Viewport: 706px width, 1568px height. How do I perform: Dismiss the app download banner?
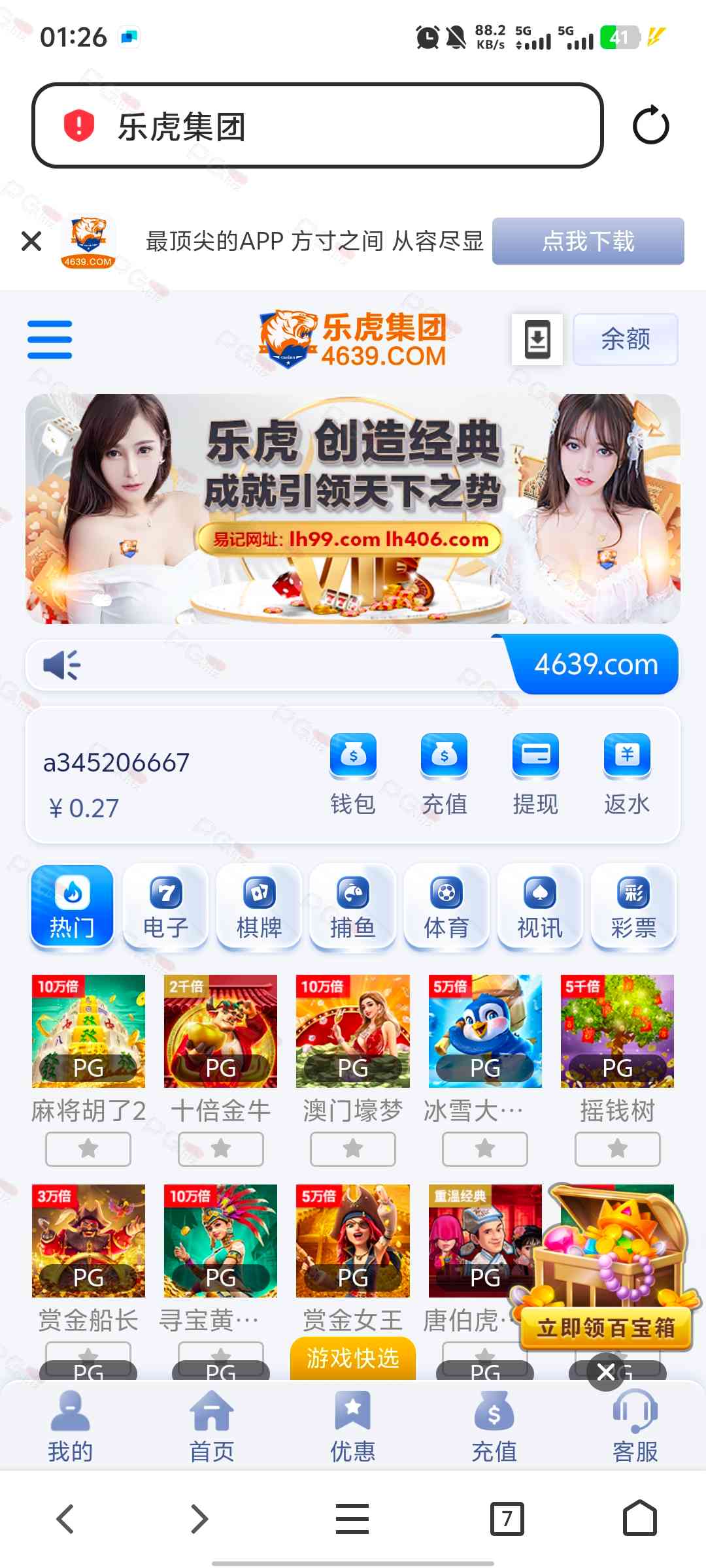pyautogui.click(x=31, y=241)
